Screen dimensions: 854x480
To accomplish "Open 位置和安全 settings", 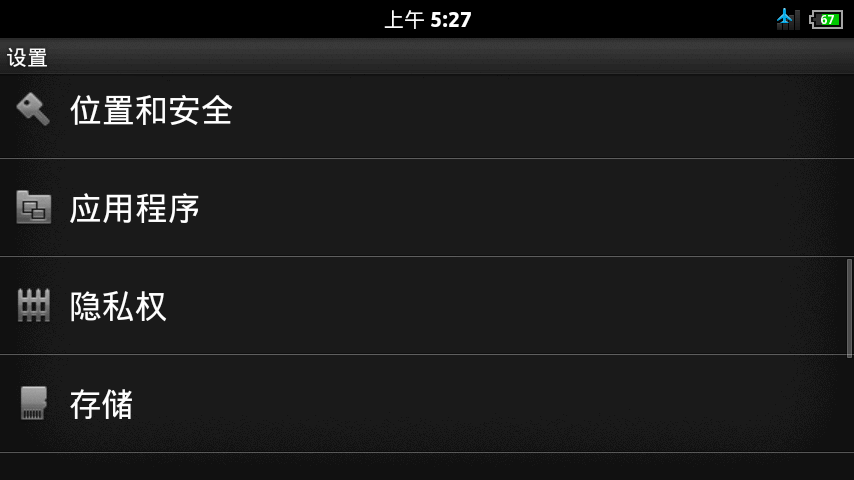I will (151, 110).
